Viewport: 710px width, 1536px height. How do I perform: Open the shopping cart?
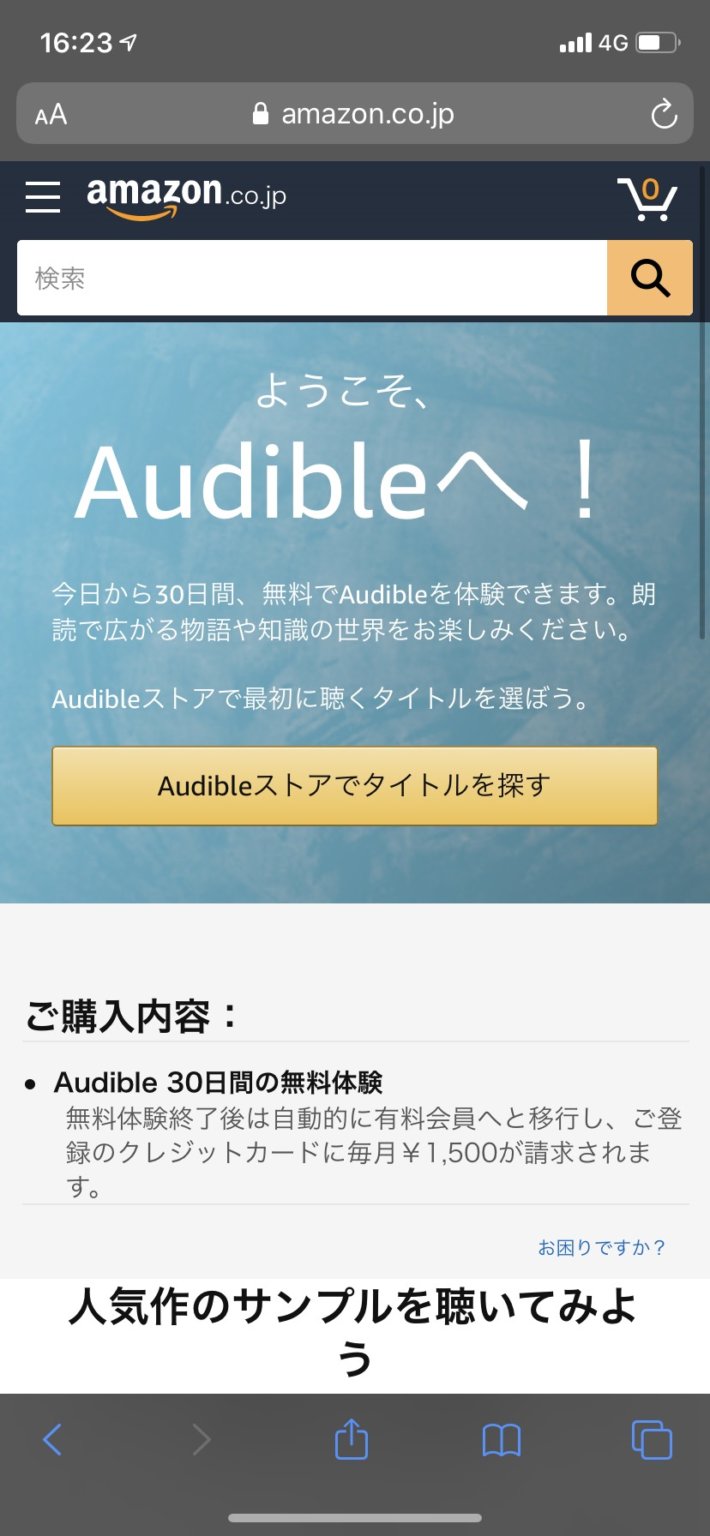click(647, 199)
